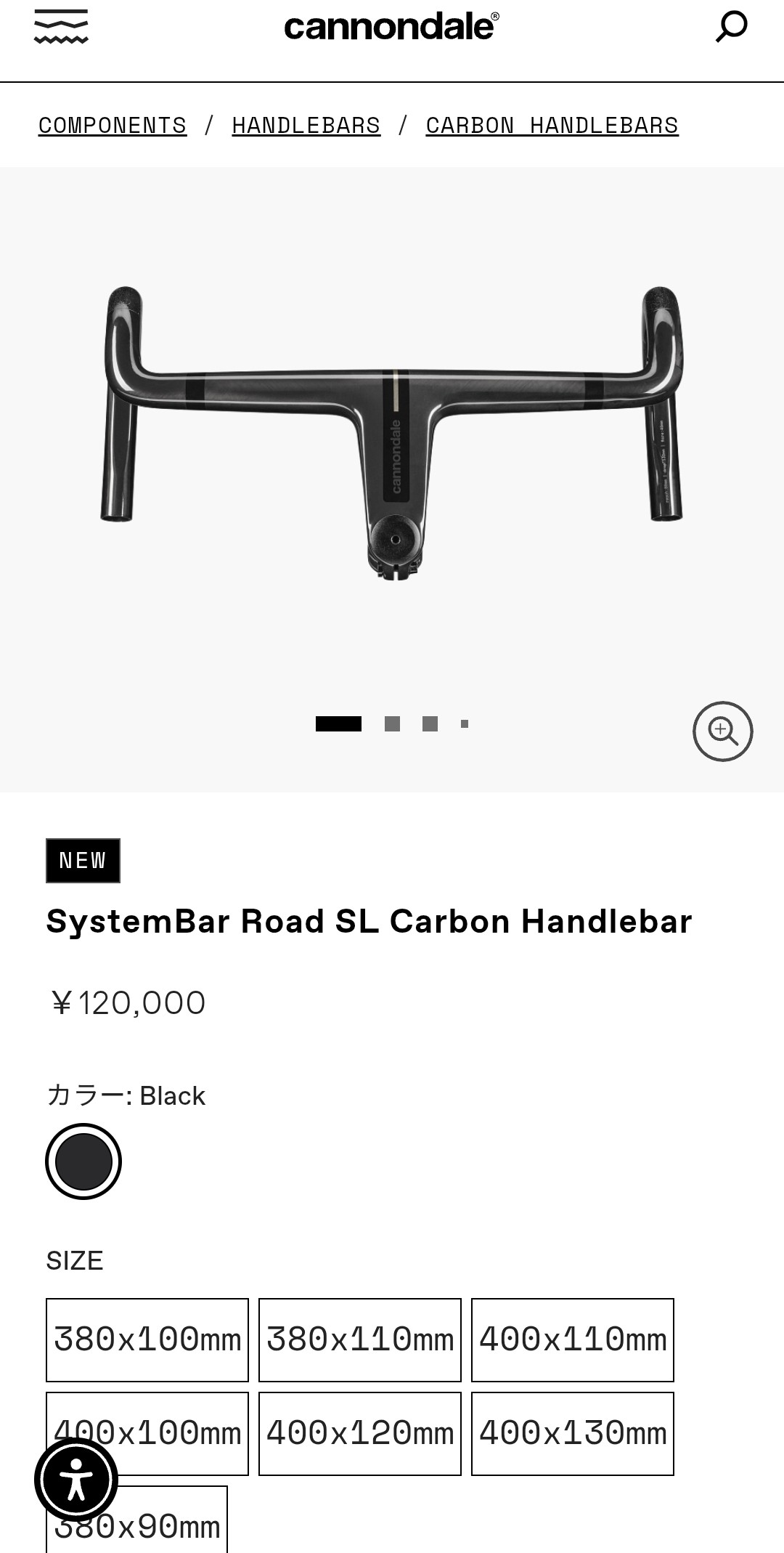Choose size 380x110mm
This screenshot has width=784, height=1553.
[360, 1339]
